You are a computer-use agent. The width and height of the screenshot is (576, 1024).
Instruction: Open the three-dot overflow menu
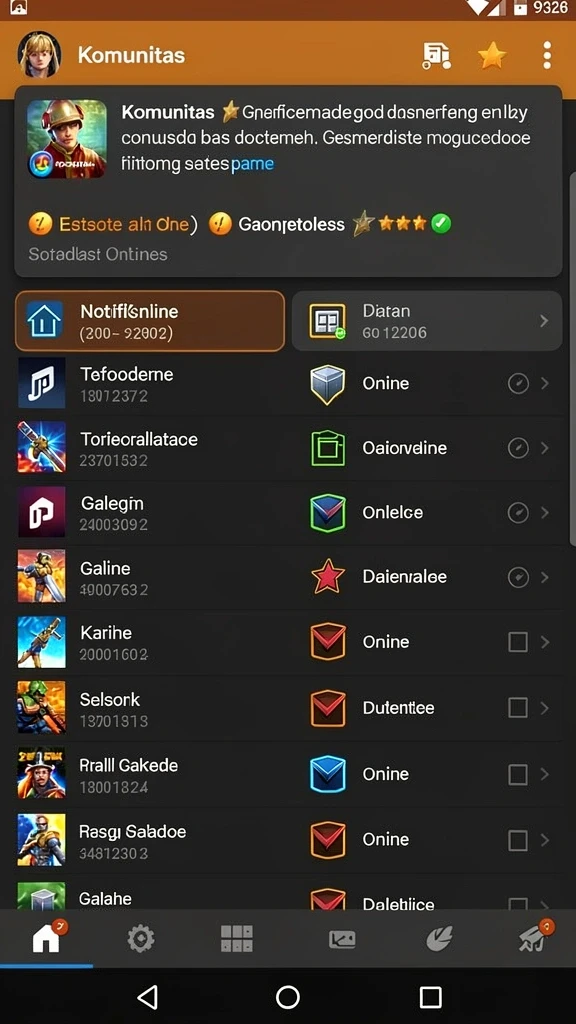click(547, 56)
